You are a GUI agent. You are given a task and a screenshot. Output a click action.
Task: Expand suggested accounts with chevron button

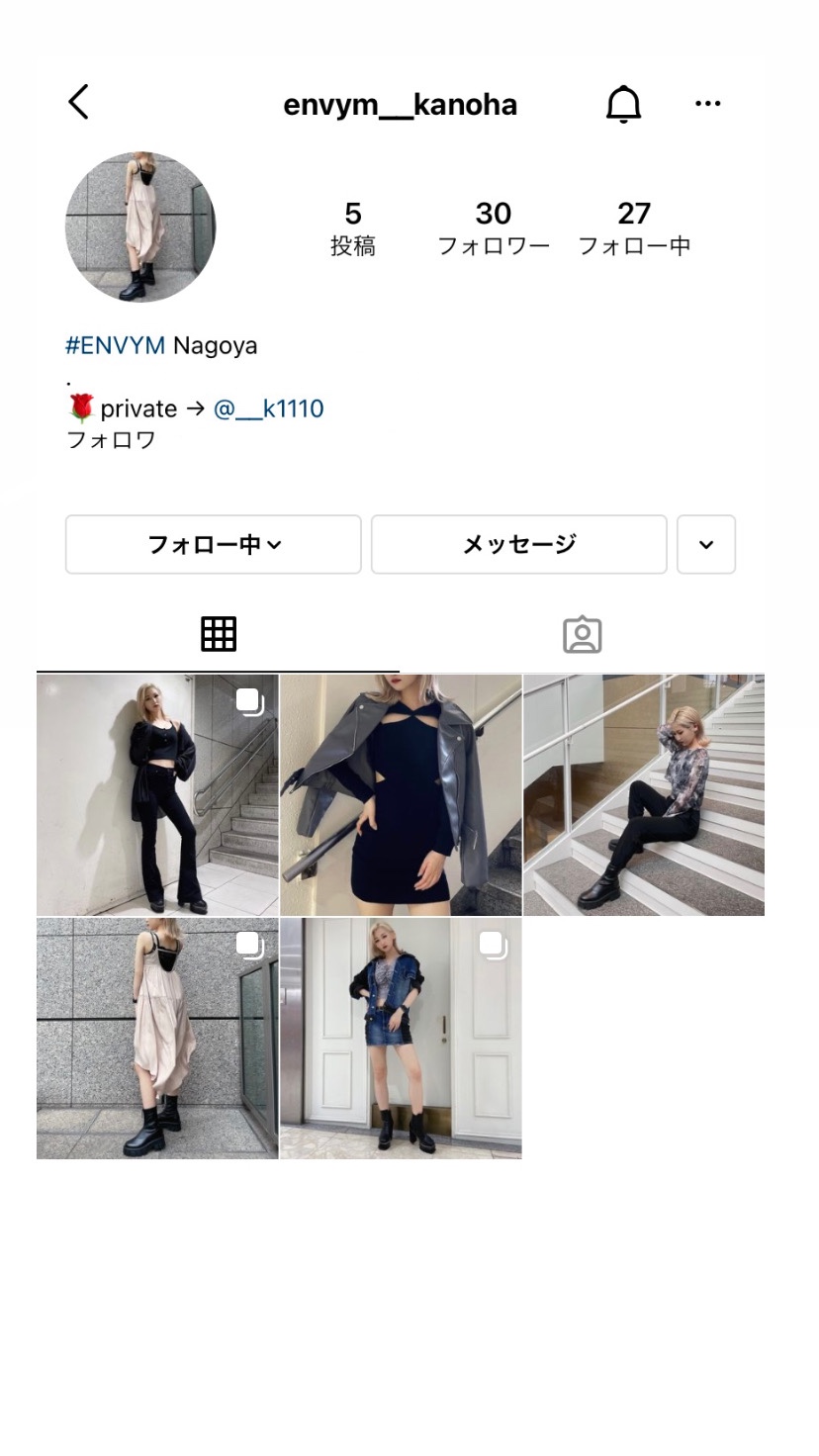[x=705, y=544]
